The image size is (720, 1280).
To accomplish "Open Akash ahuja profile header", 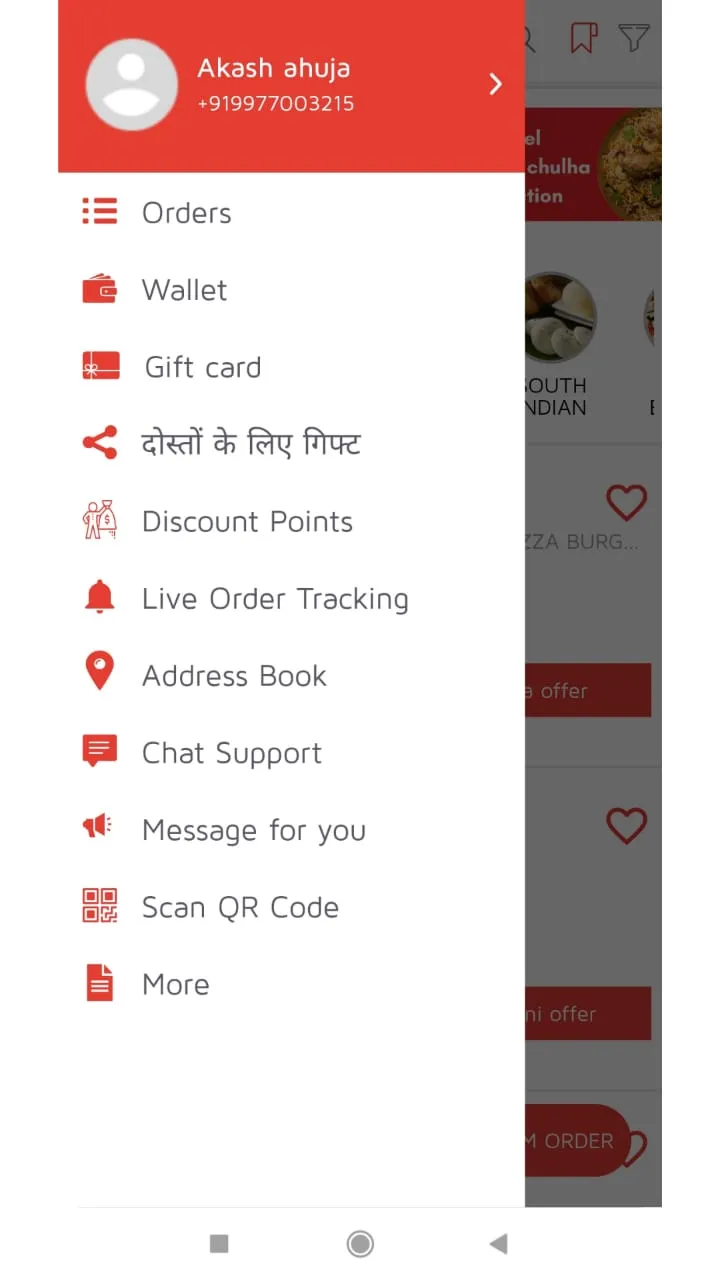I will 290,85.
